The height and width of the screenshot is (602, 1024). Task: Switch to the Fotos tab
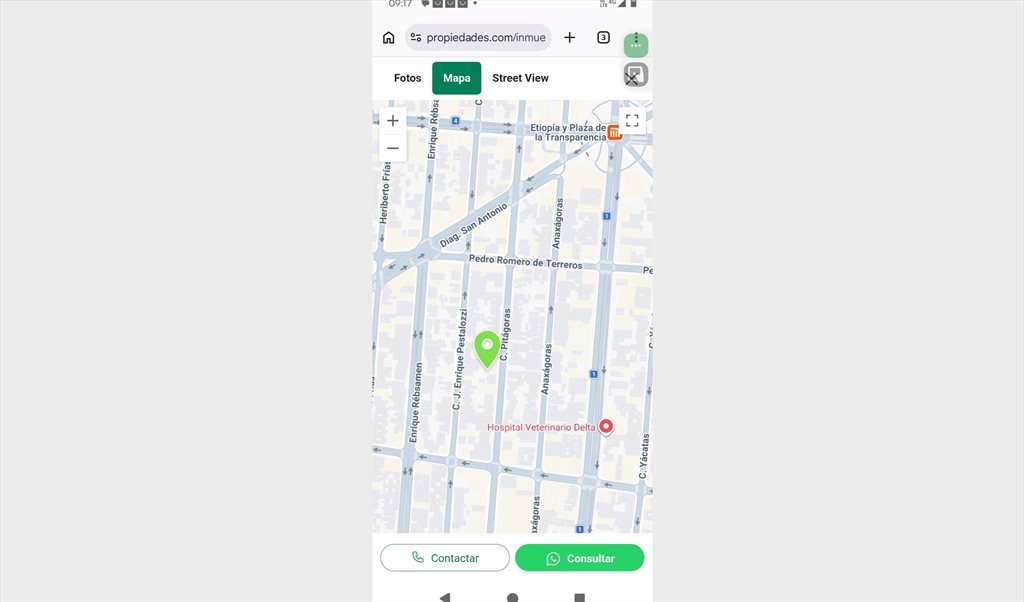coord(407,78)
